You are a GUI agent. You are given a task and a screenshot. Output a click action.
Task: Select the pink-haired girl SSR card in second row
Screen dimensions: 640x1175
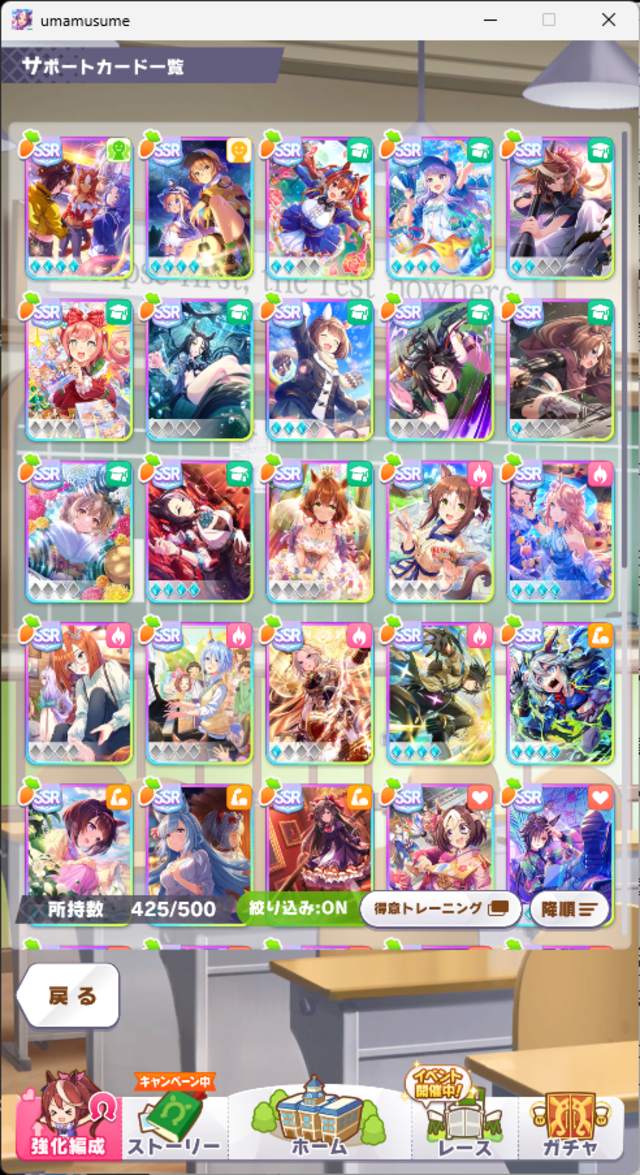79,370
